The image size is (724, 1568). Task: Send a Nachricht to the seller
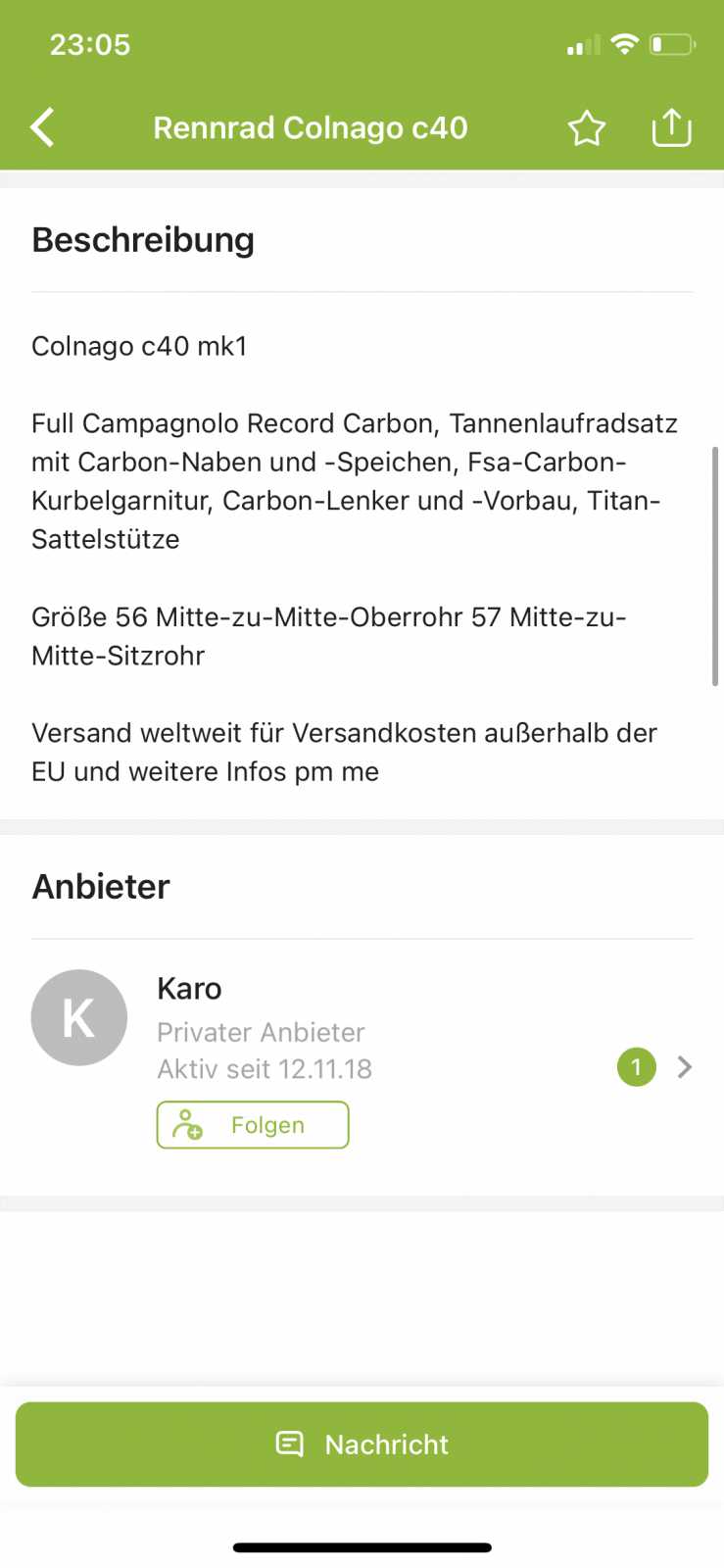point(362,1445)
